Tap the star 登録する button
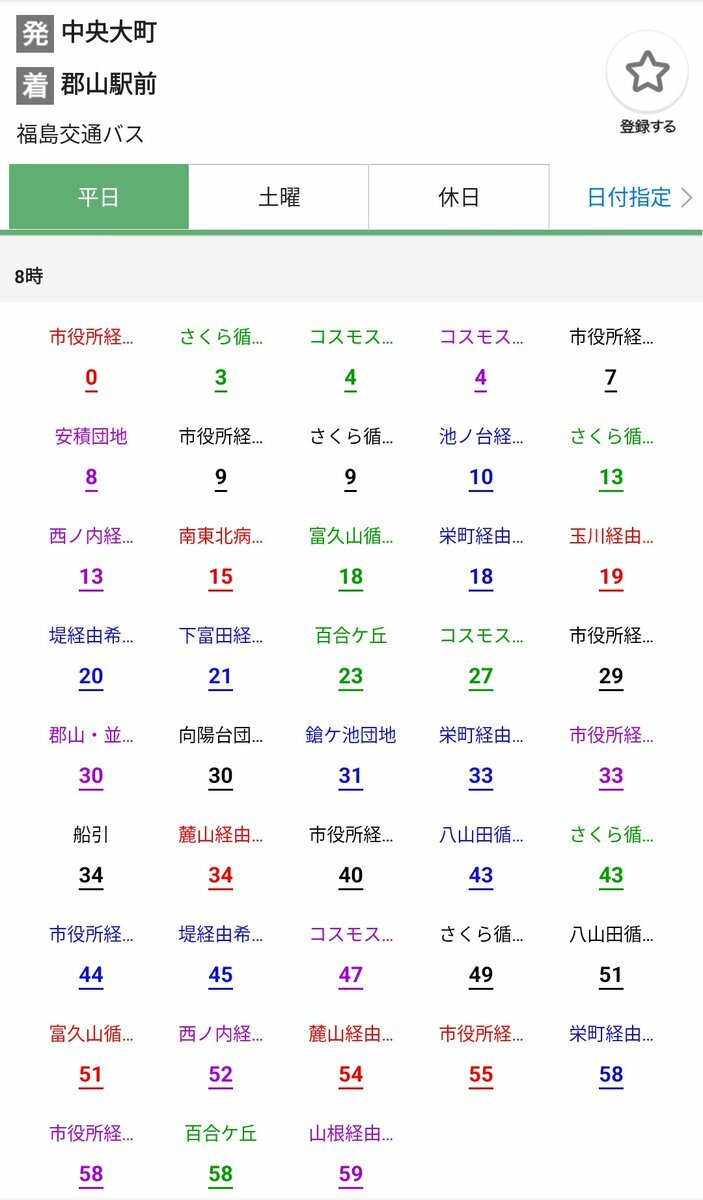 click(x=647, y=84)
